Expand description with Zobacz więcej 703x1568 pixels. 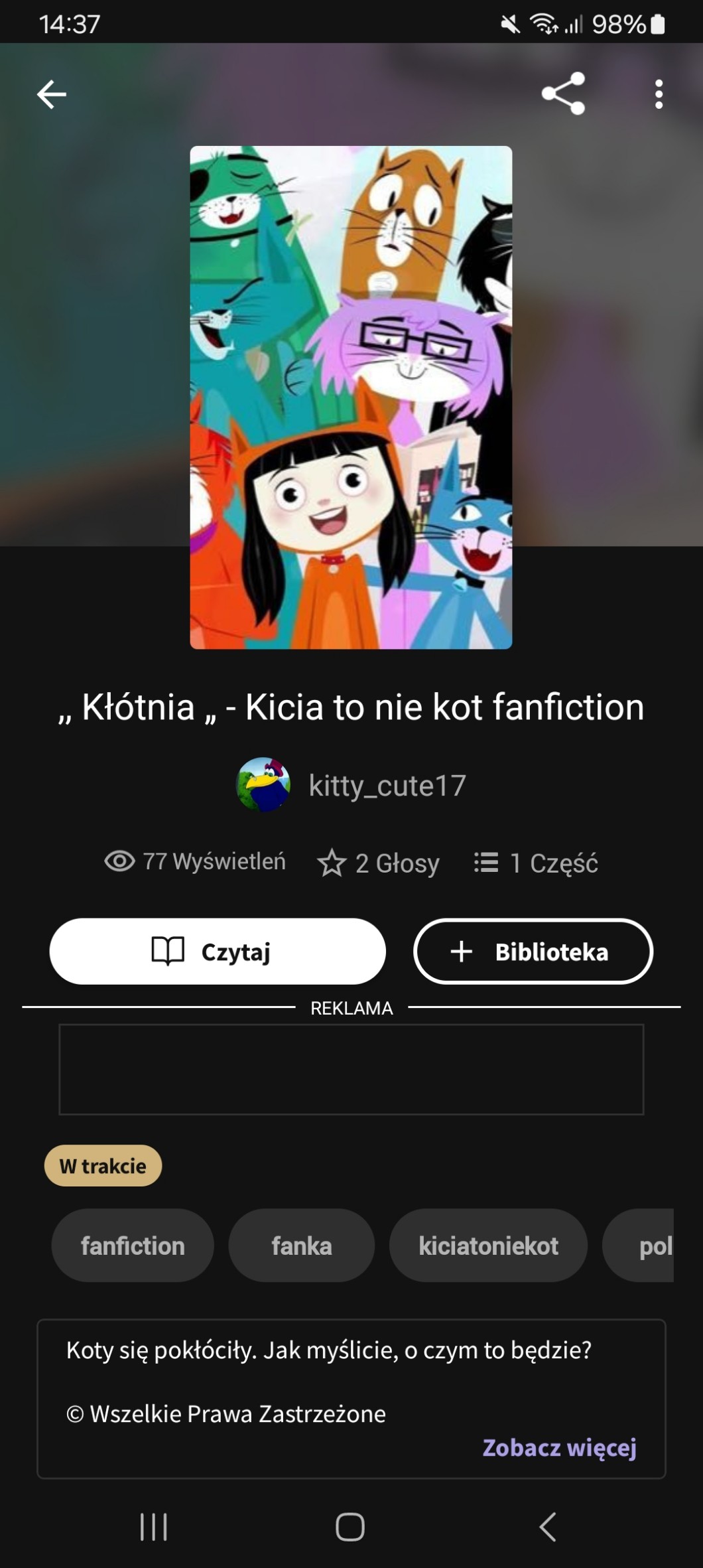559,1447
